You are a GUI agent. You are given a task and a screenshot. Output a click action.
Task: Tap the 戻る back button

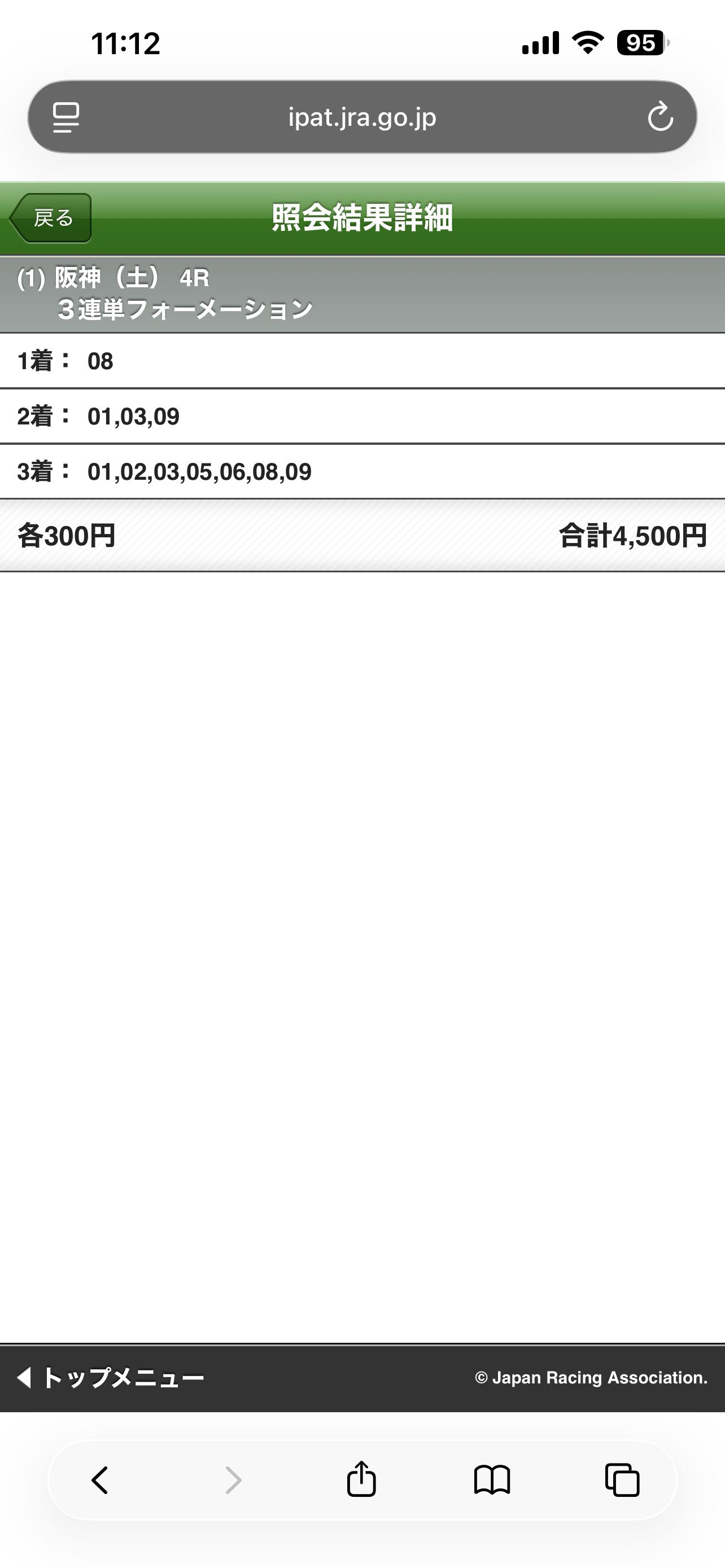tap(51, 218)
